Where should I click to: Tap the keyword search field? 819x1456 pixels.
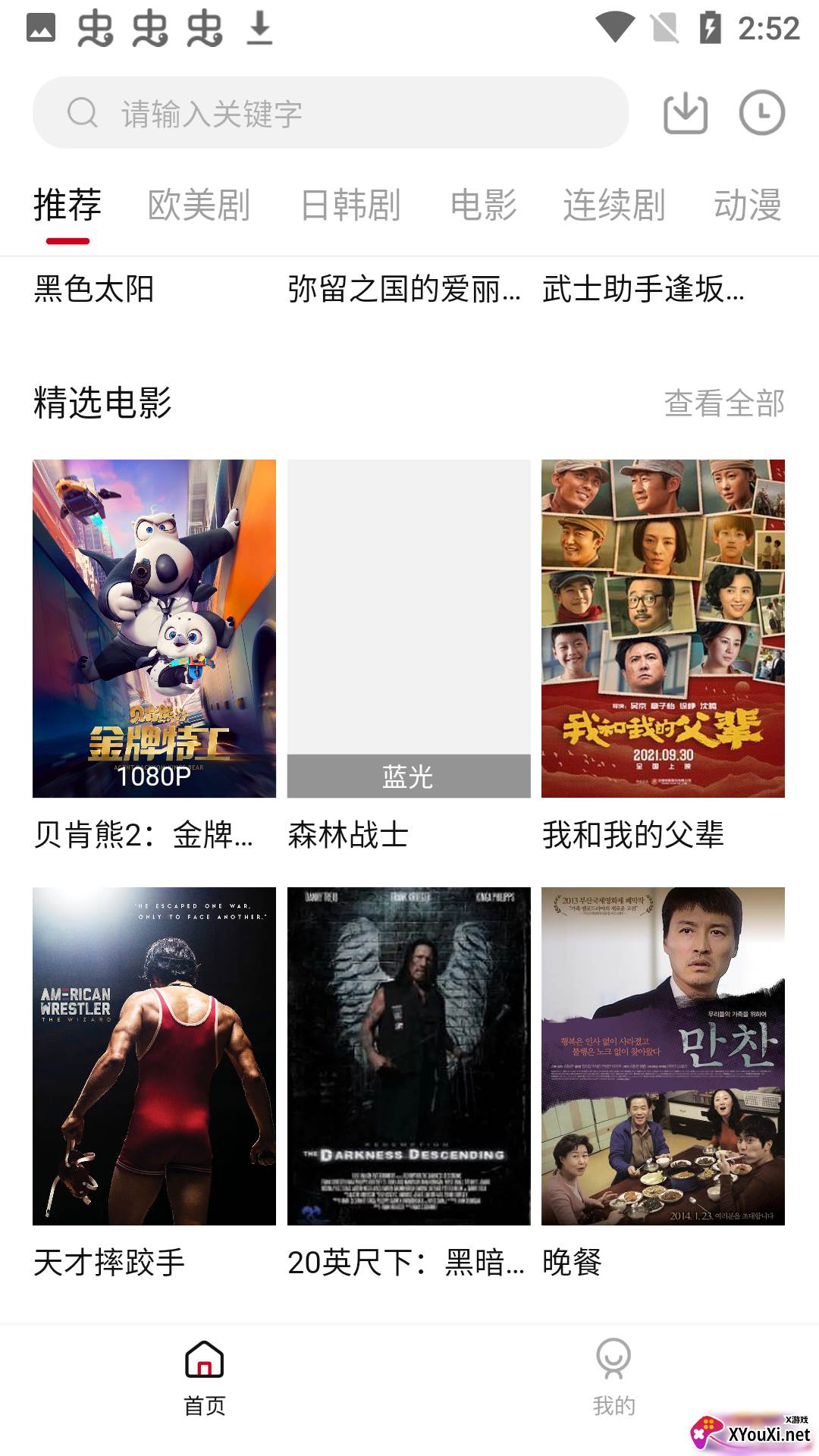pos(330,114)
